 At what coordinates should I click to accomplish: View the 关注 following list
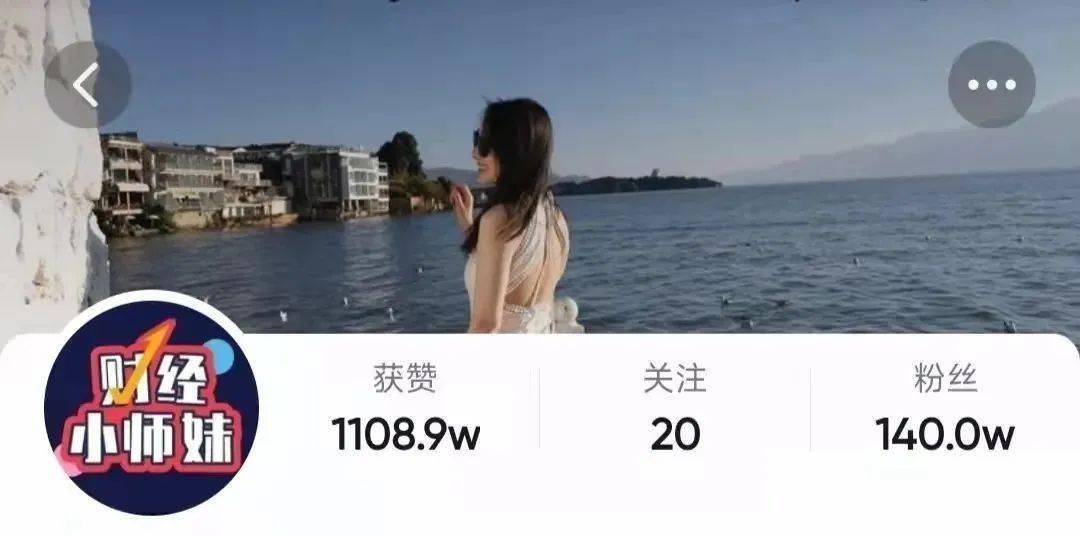[675, 410]
